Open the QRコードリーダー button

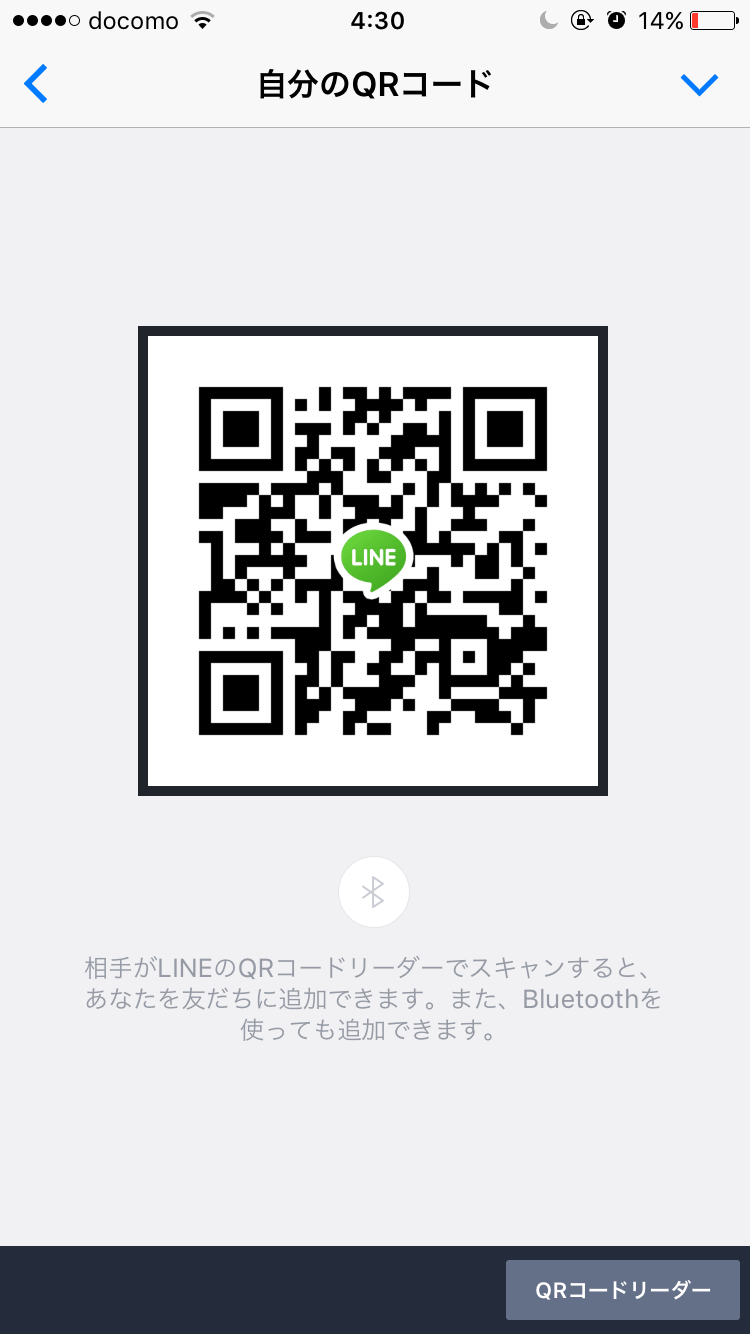point(622,1290)
